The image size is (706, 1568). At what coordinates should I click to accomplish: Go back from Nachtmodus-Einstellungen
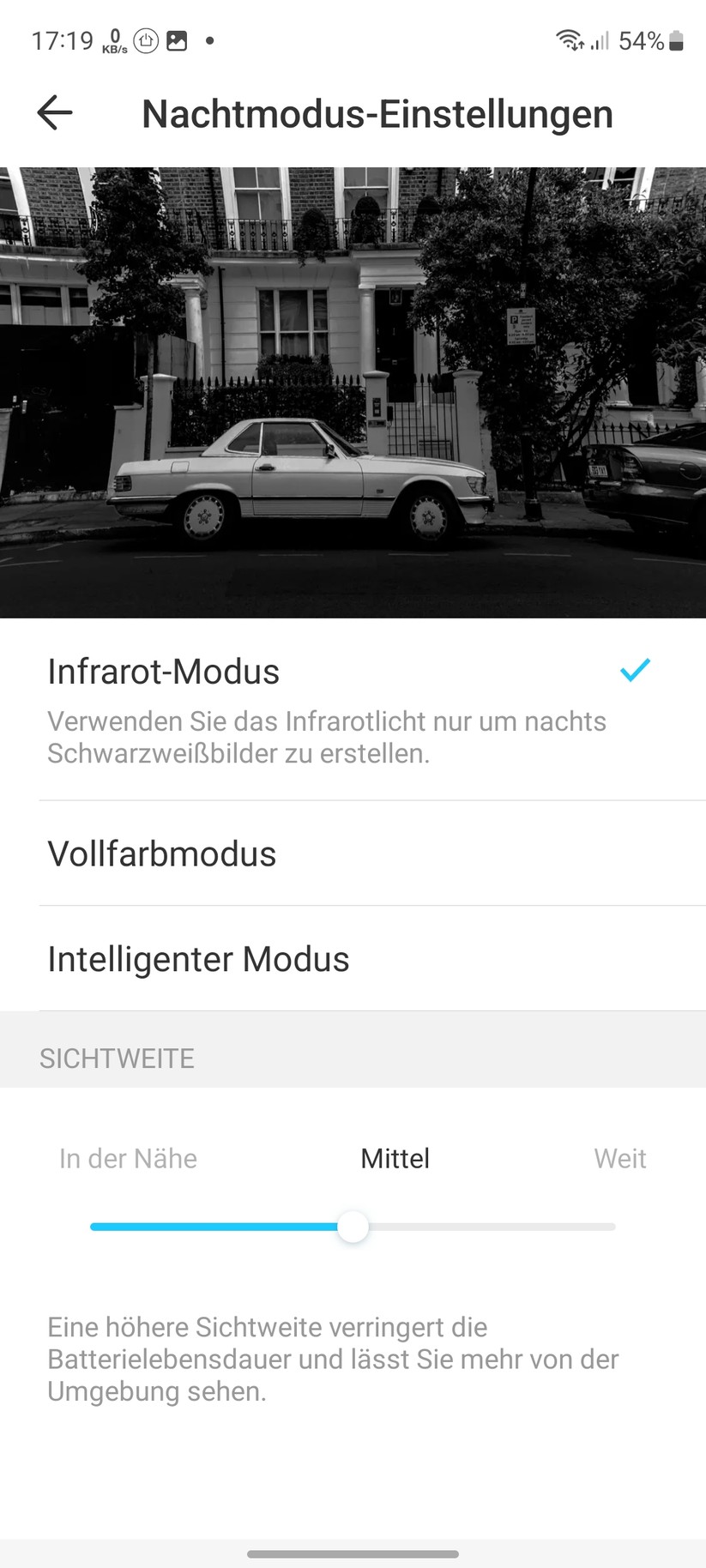(x=55, y=113)
